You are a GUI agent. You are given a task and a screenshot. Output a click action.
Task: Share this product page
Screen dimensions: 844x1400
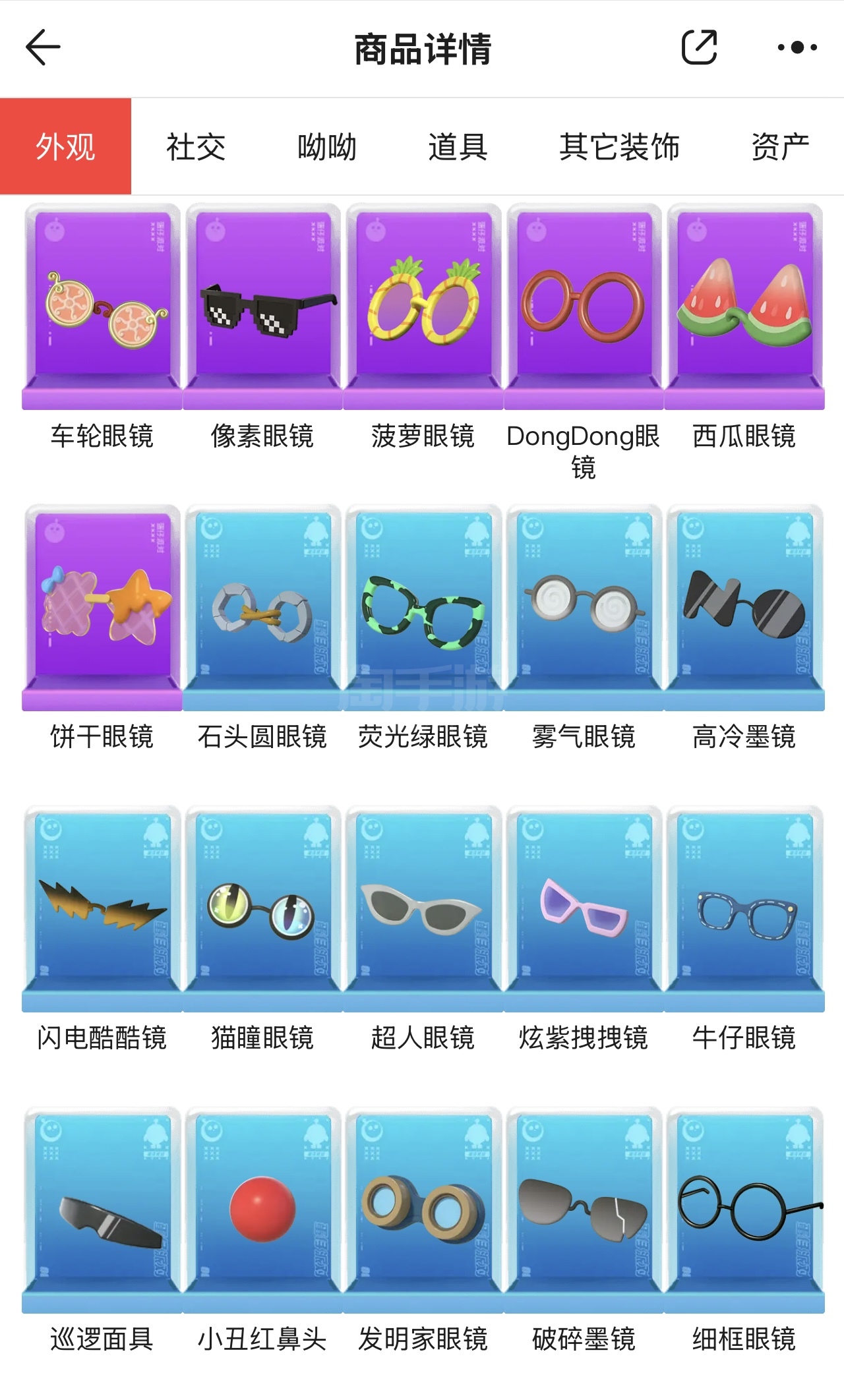coord(699,47)
